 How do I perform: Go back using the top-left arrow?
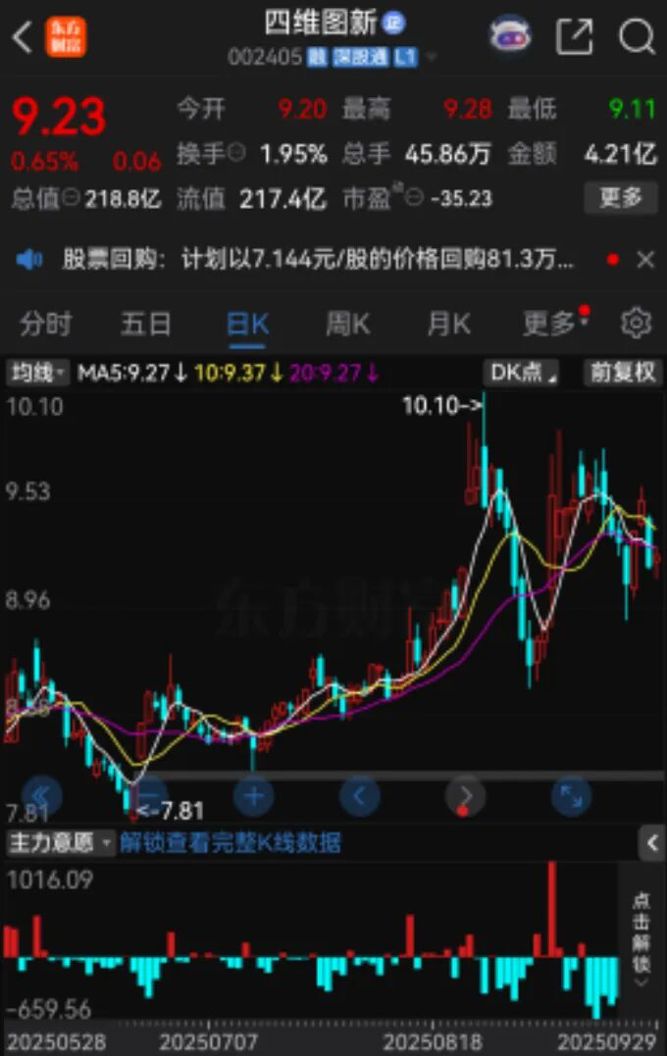(22, 37)
